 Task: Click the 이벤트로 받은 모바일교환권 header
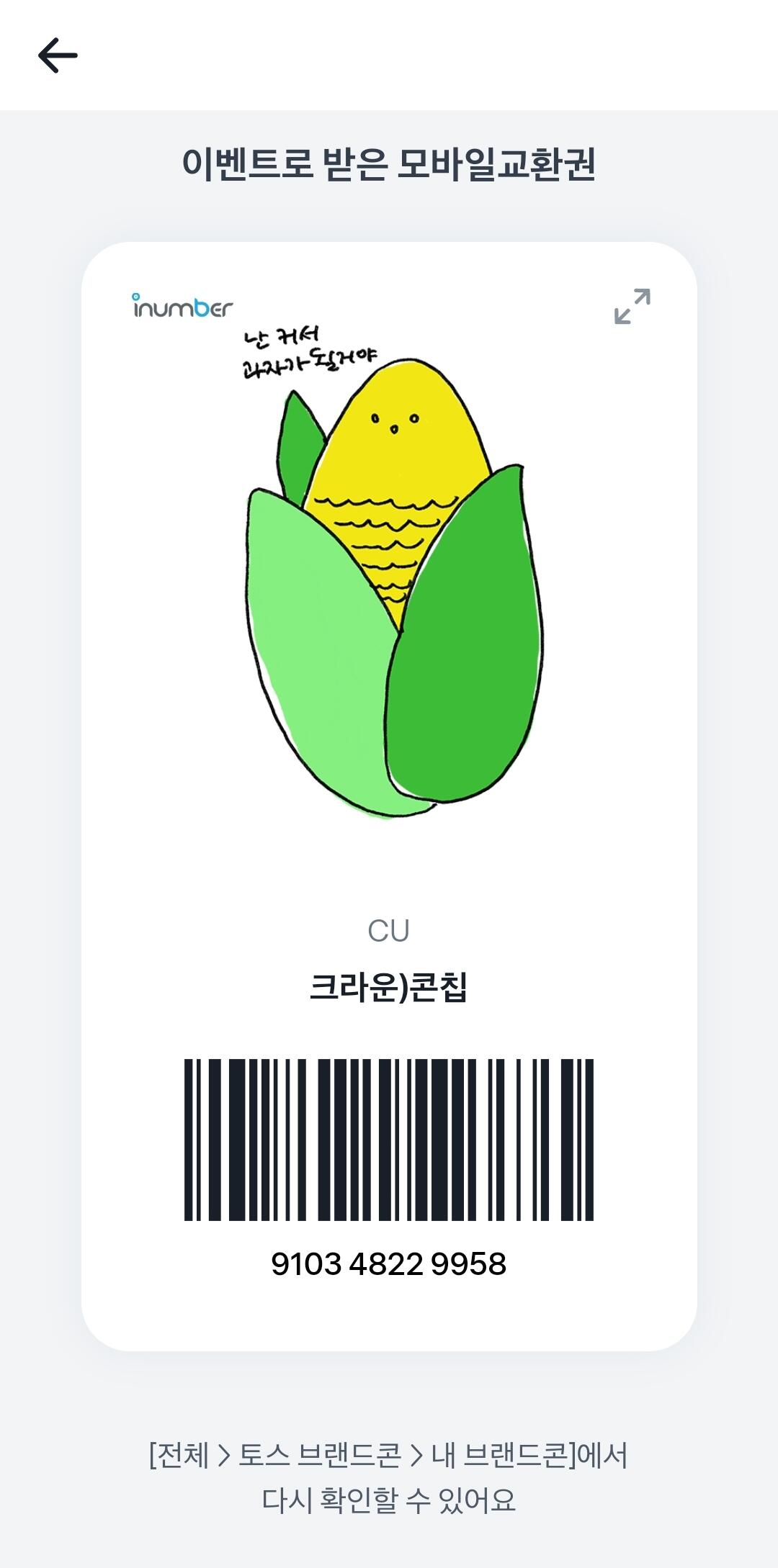[x=389, y=164]
